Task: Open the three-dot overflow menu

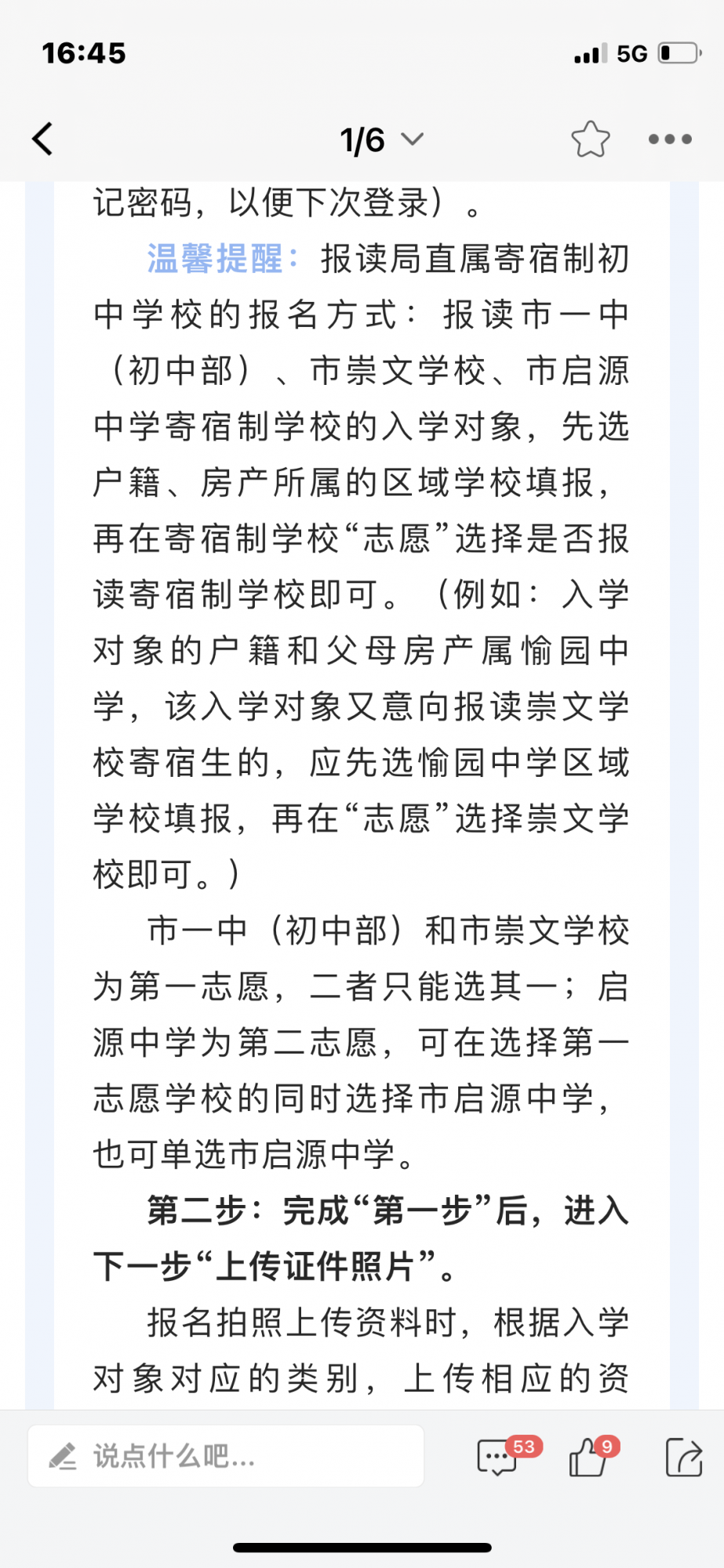Action: click(x=670, y=140)
